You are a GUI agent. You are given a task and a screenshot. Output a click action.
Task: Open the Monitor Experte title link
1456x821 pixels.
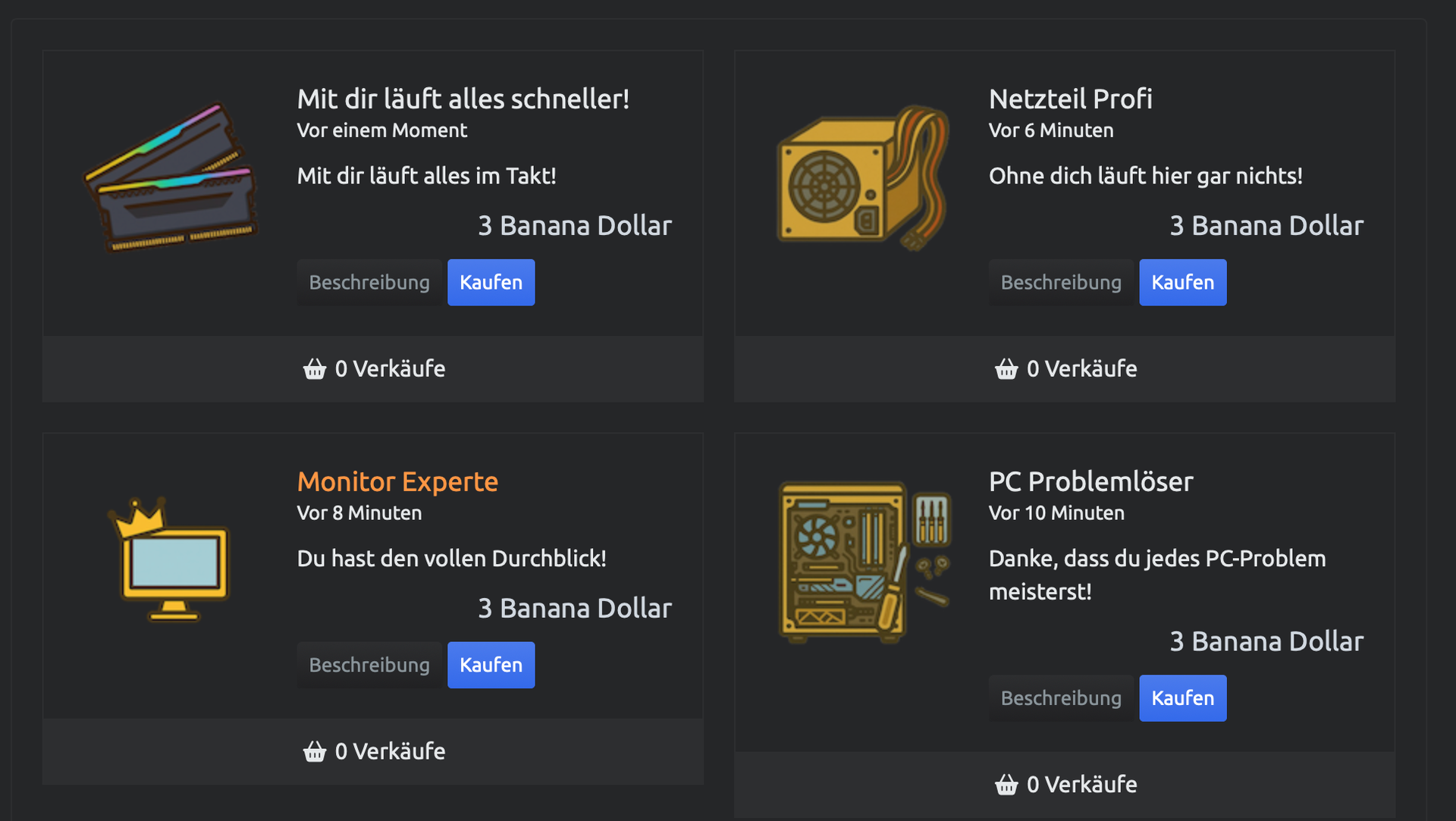pos(397,481)
